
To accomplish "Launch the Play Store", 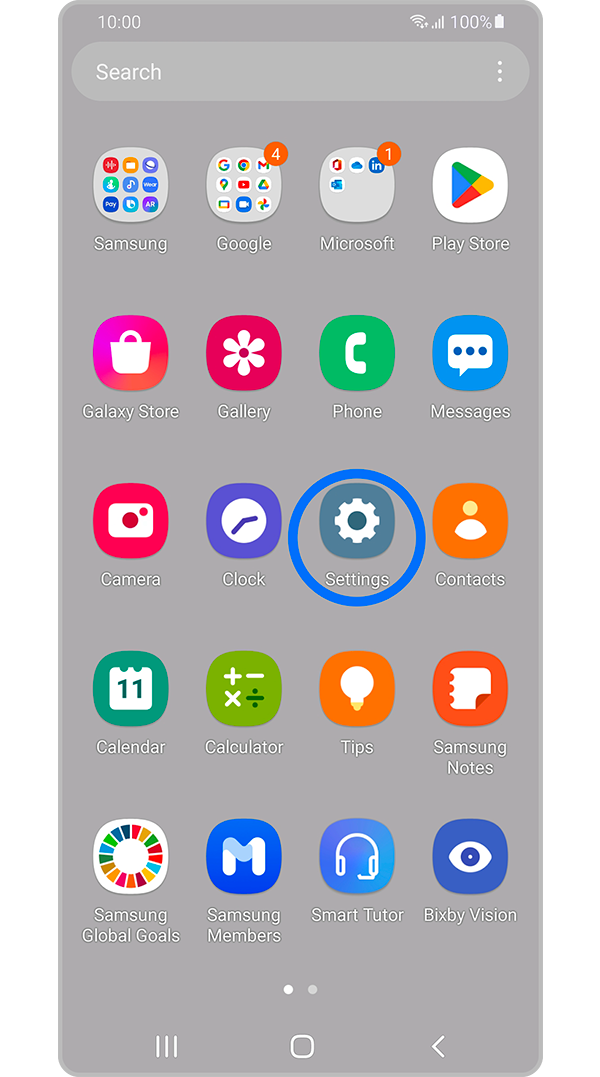I will pyautogui.click(x=470, y=186).
